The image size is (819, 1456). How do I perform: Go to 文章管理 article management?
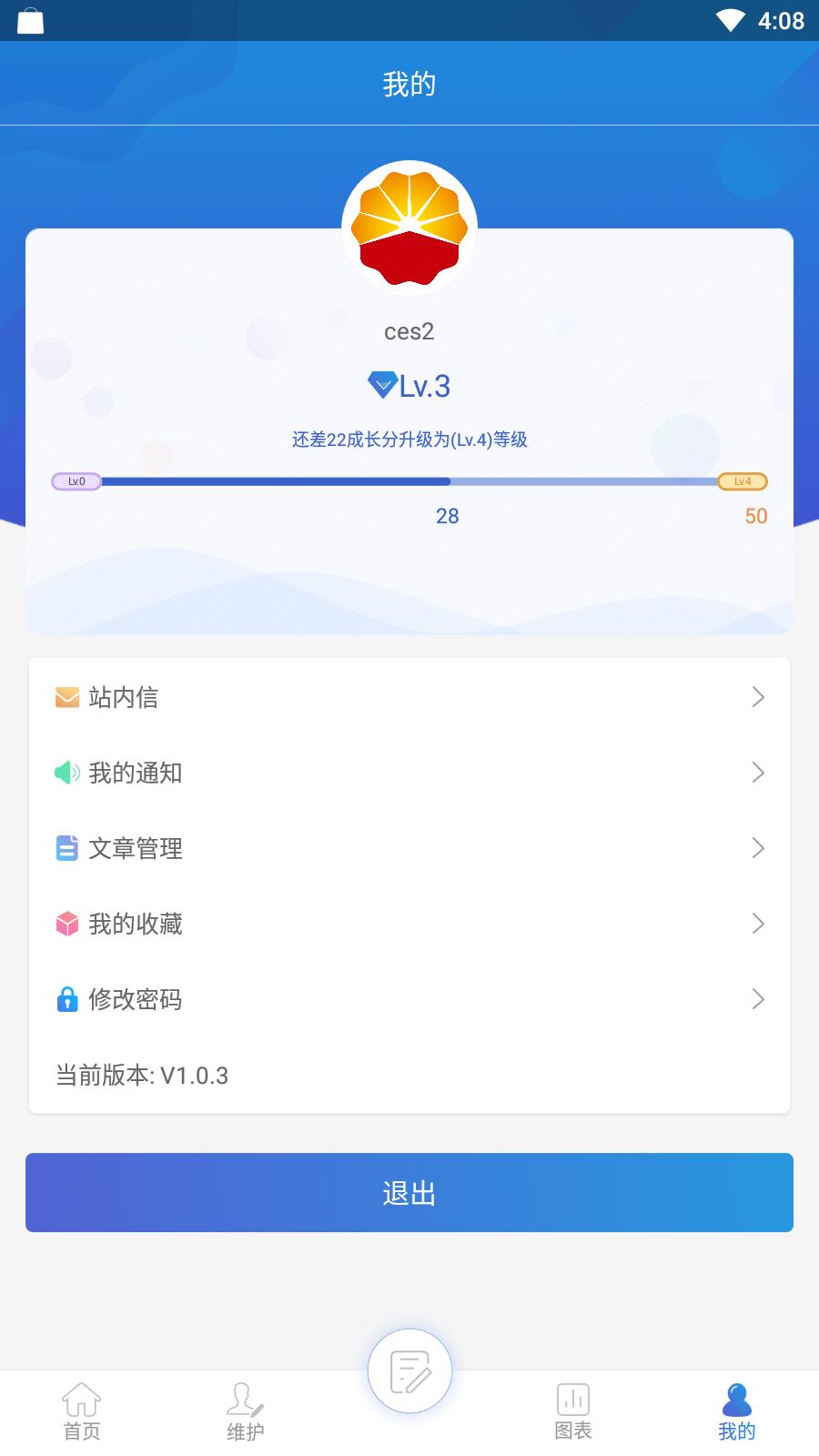point(409,848)
